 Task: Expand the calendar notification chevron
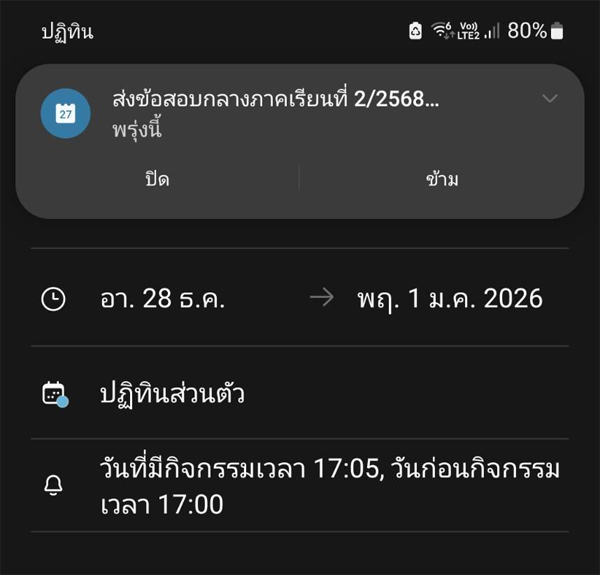click(x=549, y=98)
